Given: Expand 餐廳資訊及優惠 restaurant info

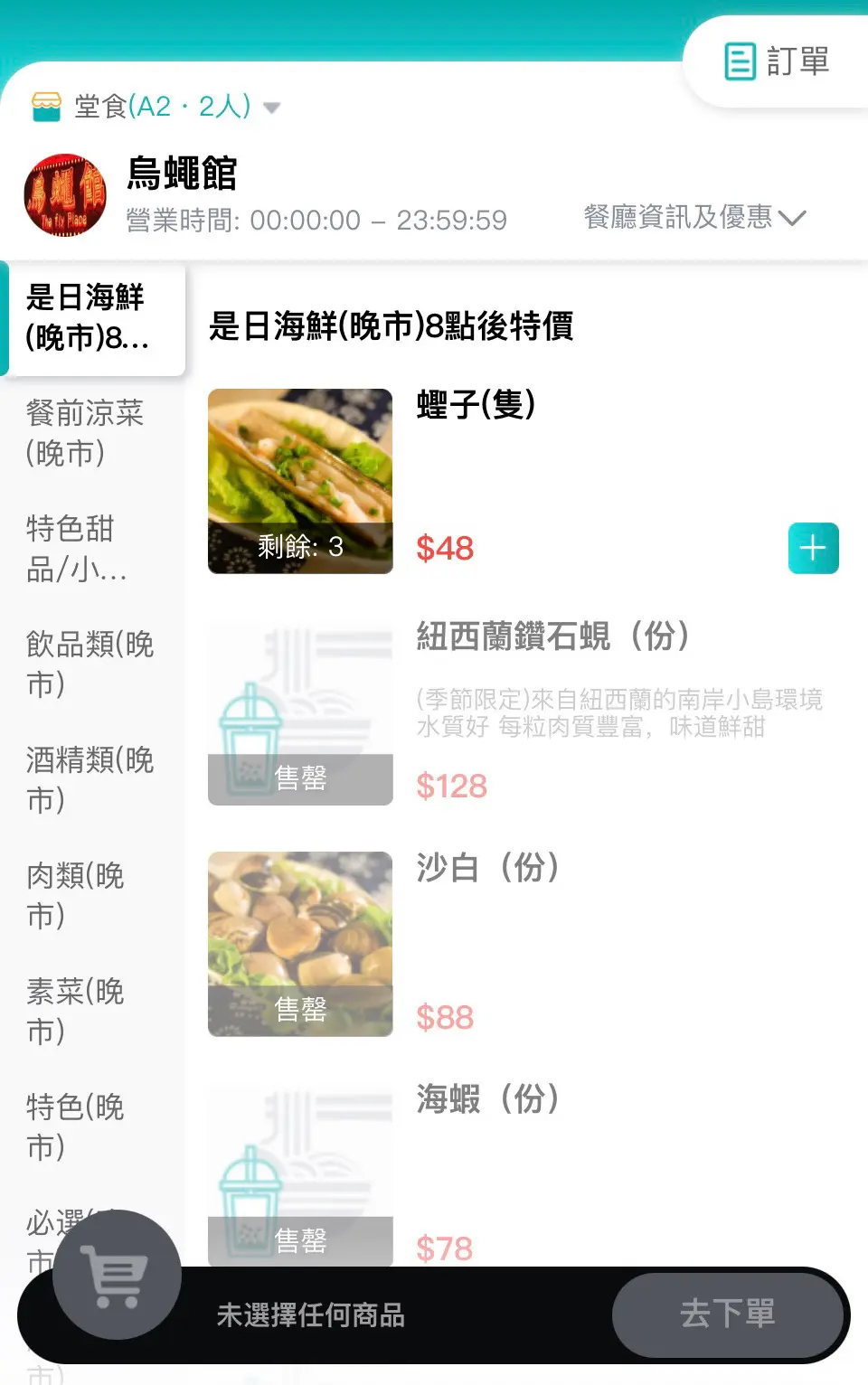Looking at the screenshot, I should pos(693,217).
